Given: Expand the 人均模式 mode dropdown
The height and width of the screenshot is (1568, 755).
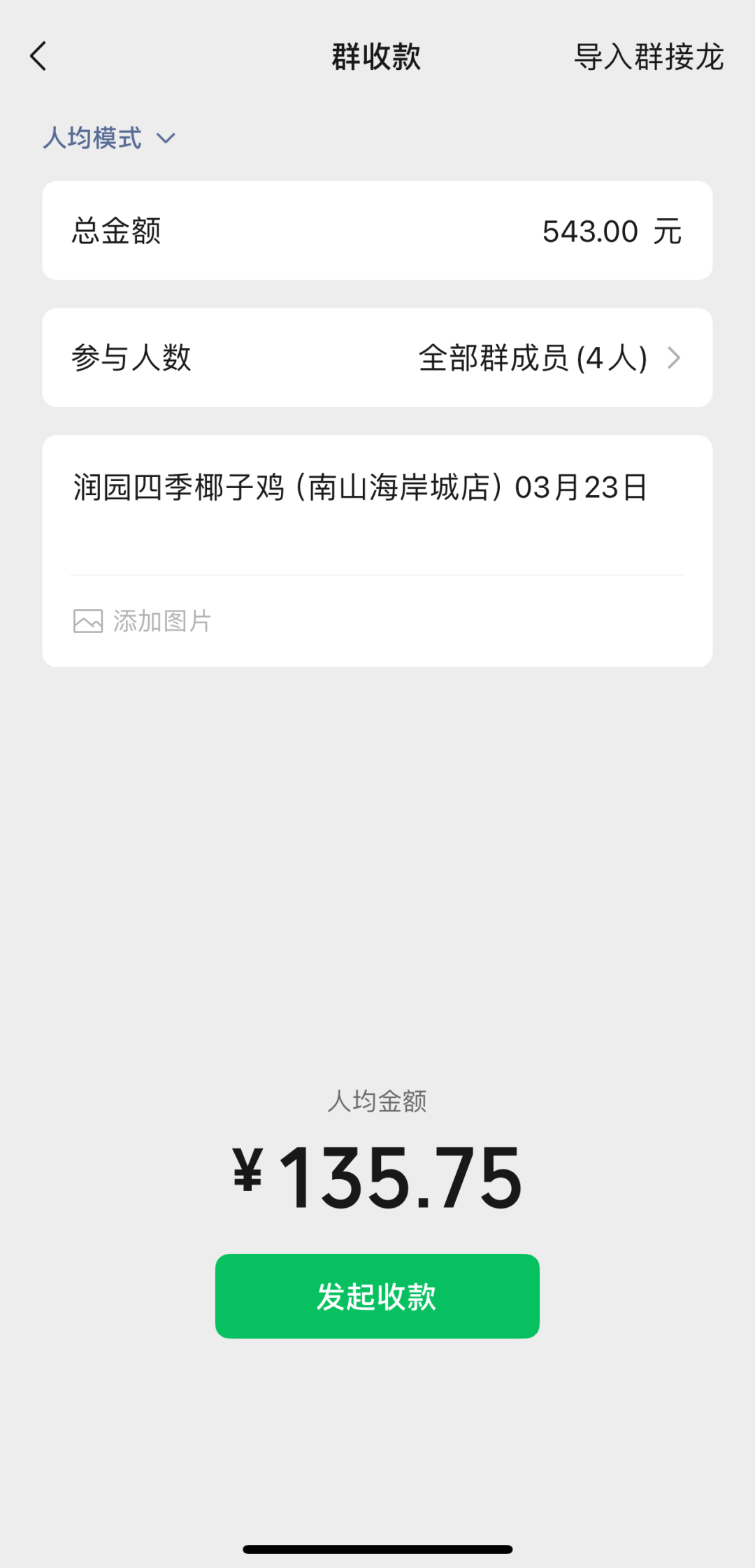Looking at the screenshot, I should click(109, 138).
